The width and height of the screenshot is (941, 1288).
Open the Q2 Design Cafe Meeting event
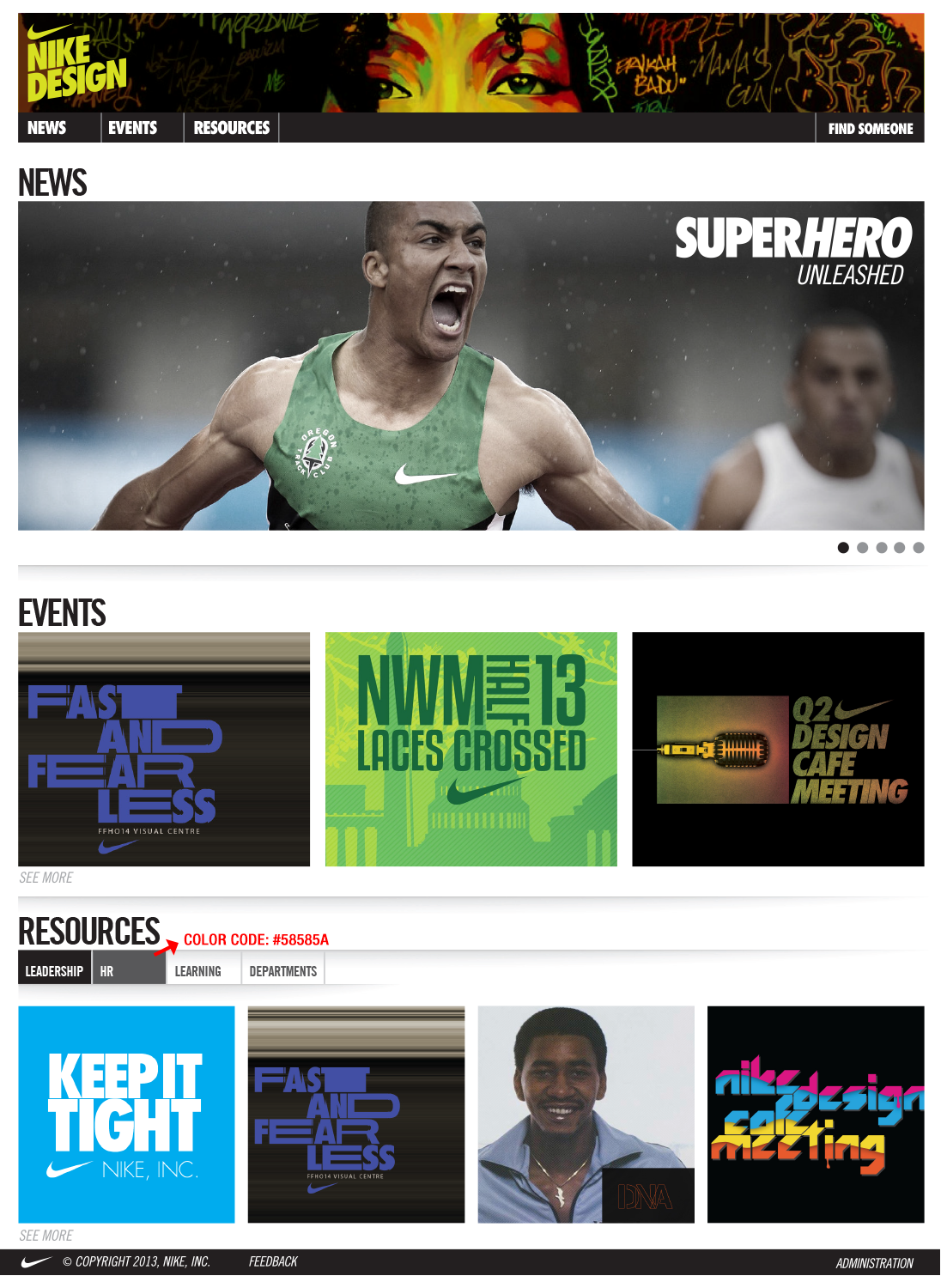pyautogui.click(x=778, y=750)
